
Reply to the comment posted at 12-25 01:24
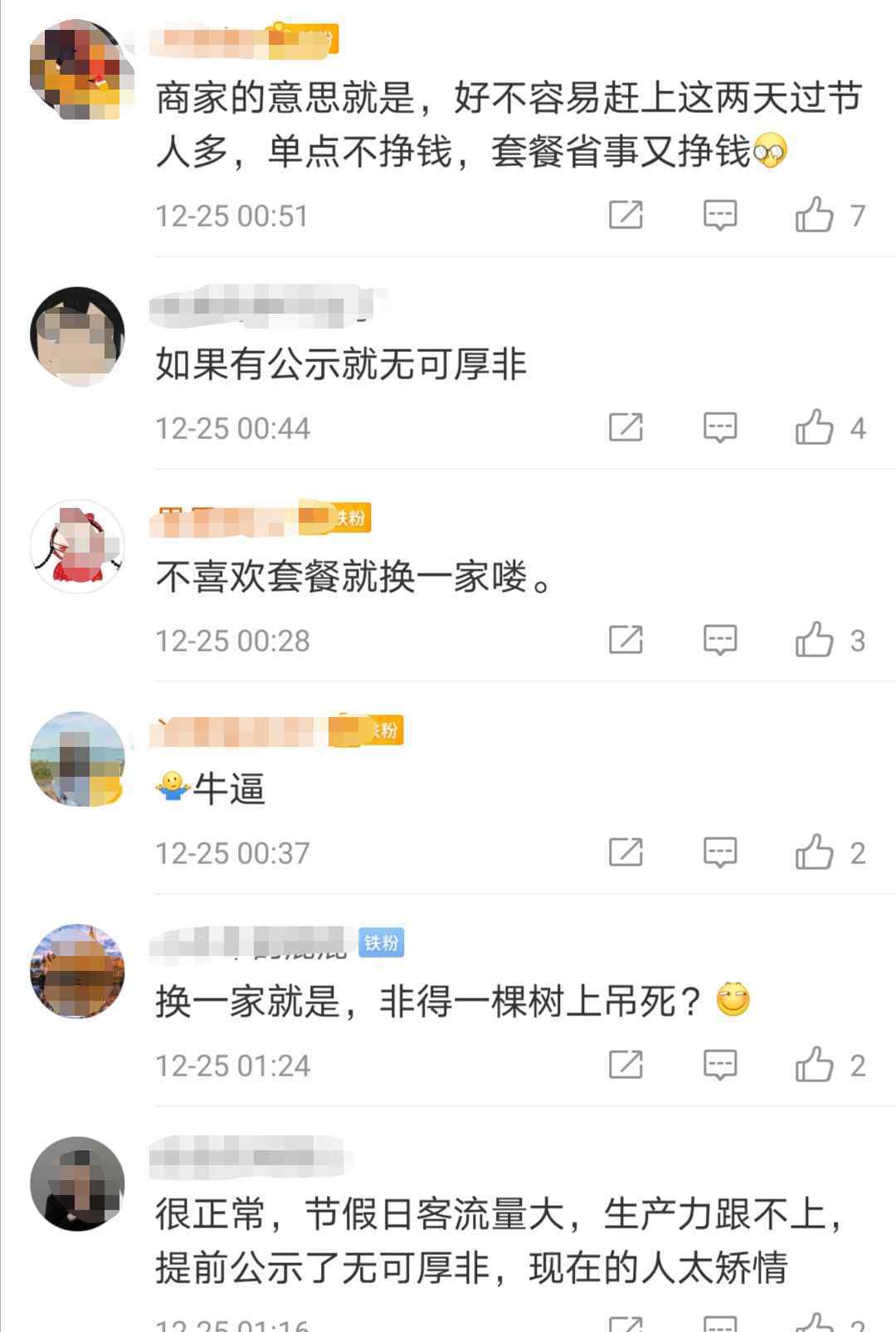pyautogui.click(x=719, y=1065)
